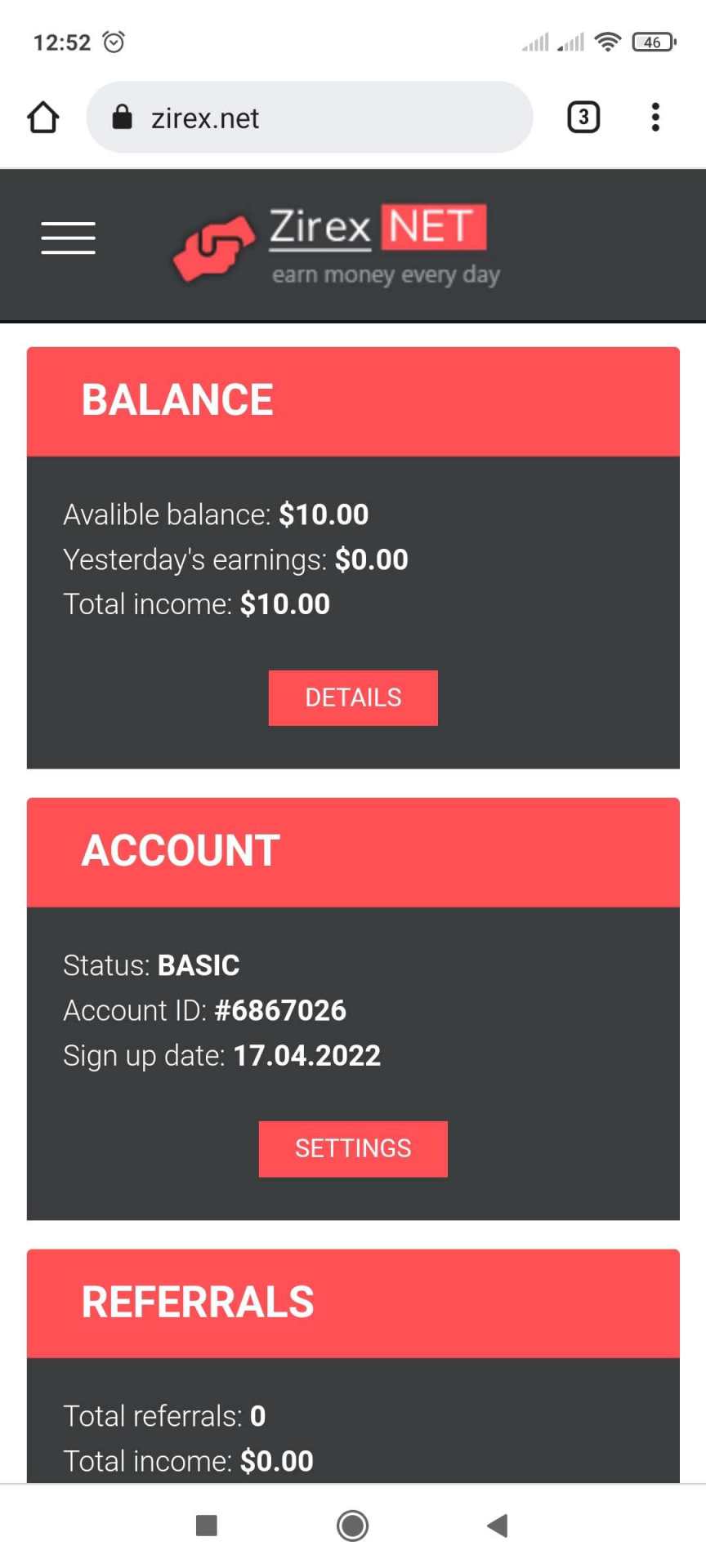Open the browser three-dot overflow menu
This screenshot has width=706, height=1568.
(x=655, y=117)
